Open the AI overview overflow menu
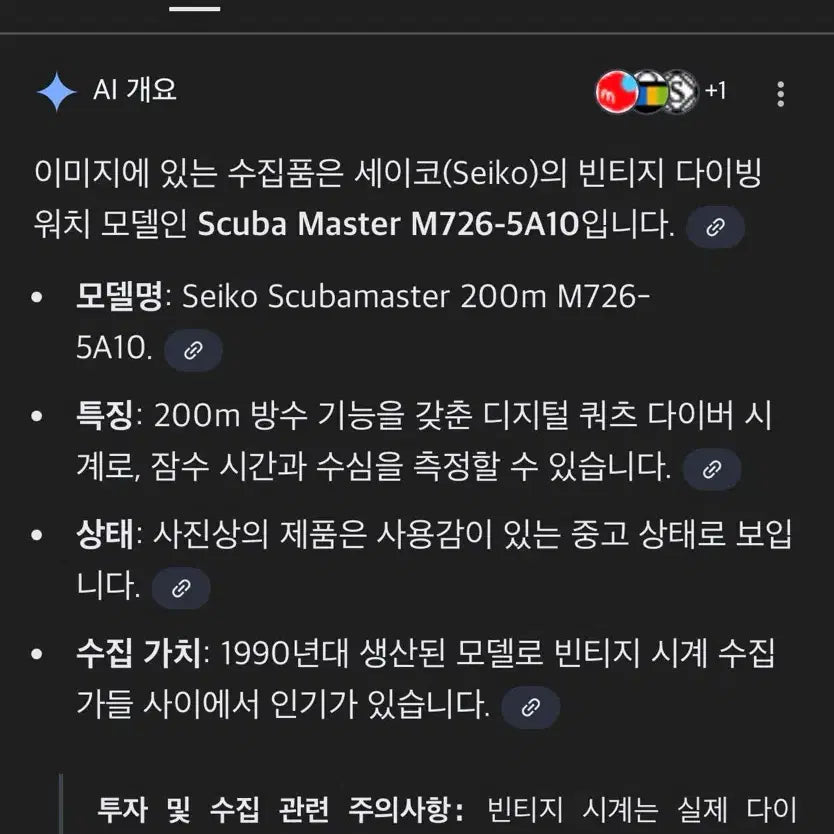834x834 pixels. click(781, 94)
